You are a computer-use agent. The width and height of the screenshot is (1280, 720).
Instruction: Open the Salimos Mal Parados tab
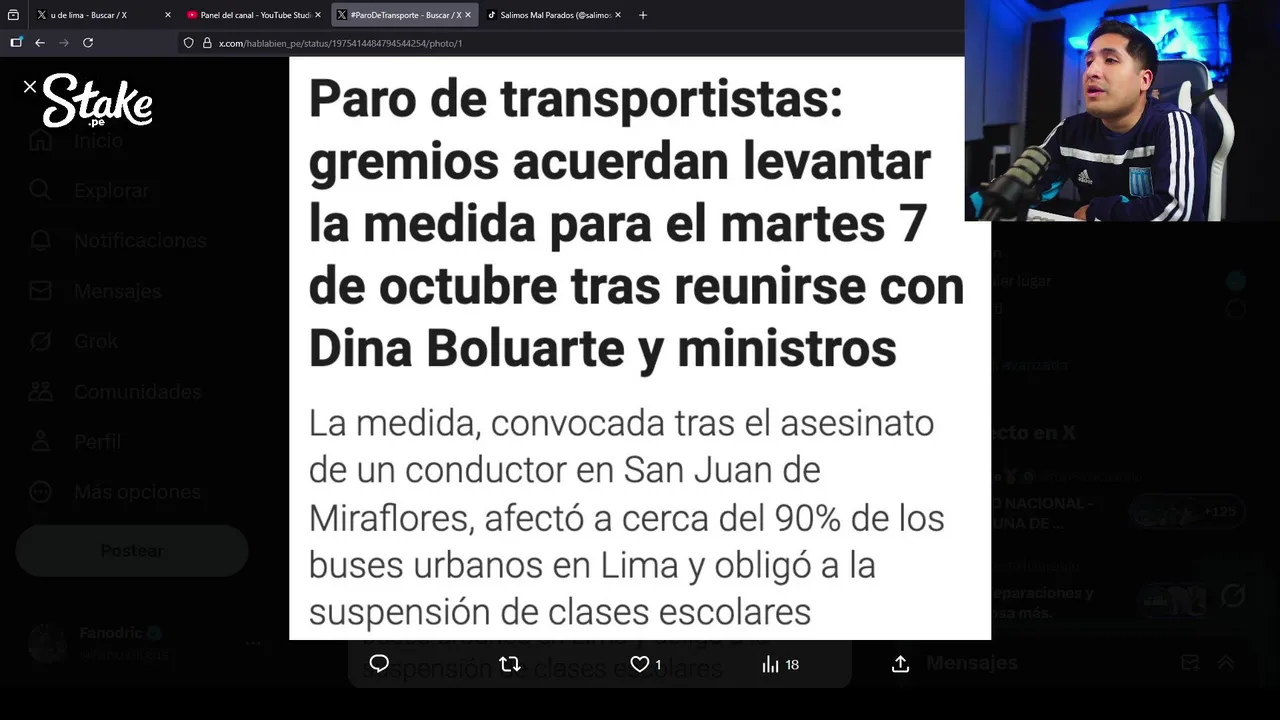(x=550, y=15)
